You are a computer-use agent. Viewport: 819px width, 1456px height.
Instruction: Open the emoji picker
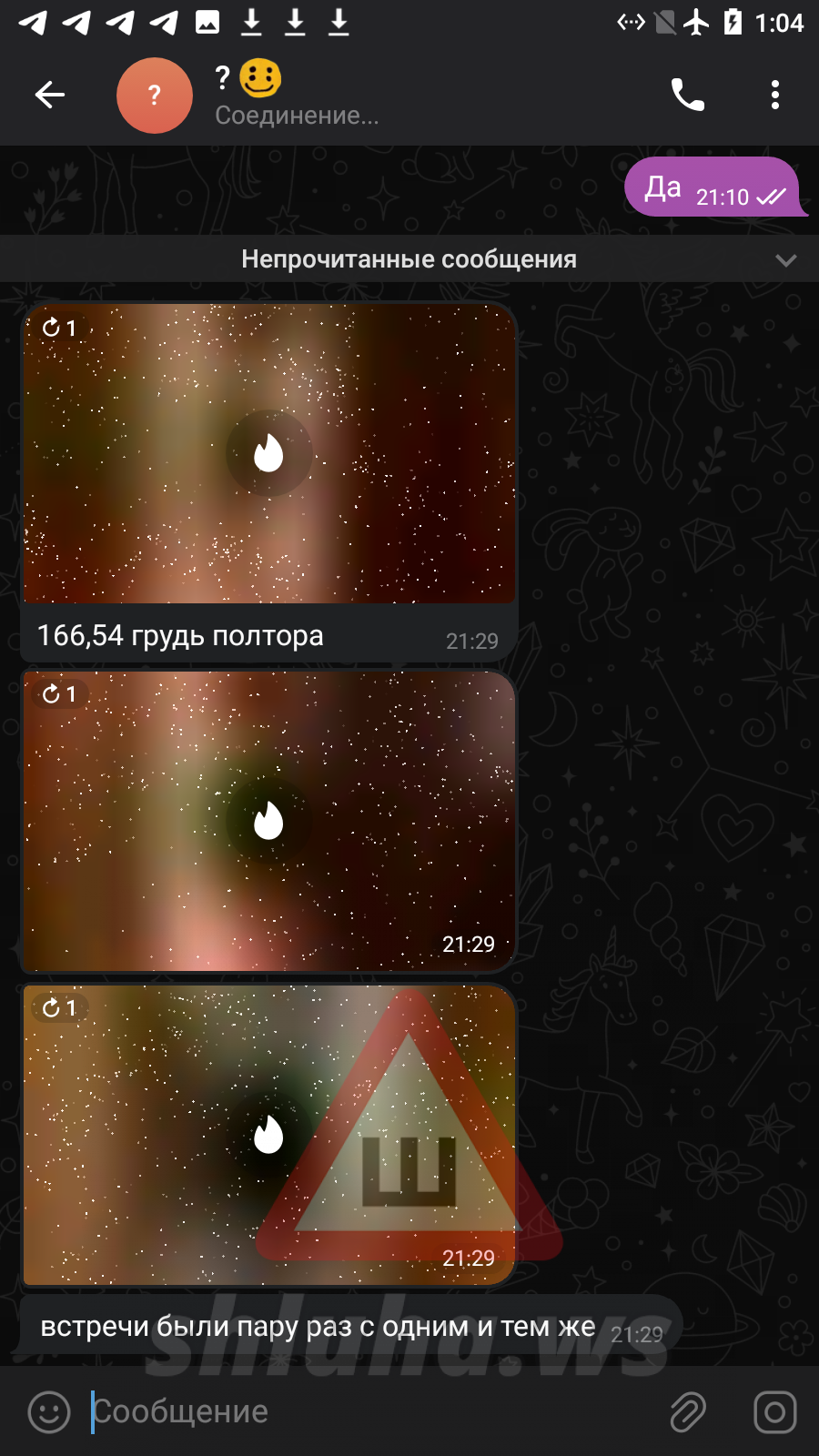[49, 1412]
